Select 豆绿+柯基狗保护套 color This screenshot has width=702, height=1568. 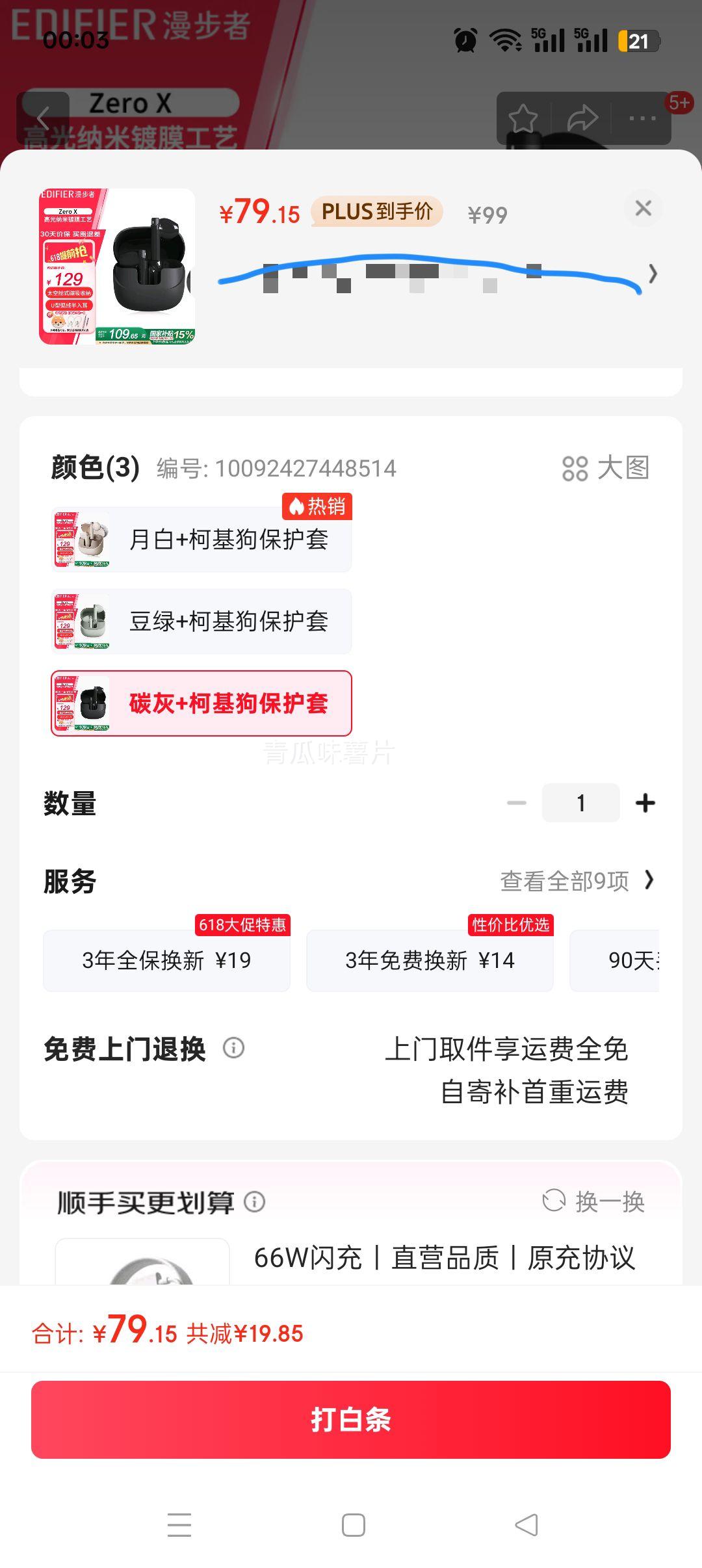coord(201,621)
